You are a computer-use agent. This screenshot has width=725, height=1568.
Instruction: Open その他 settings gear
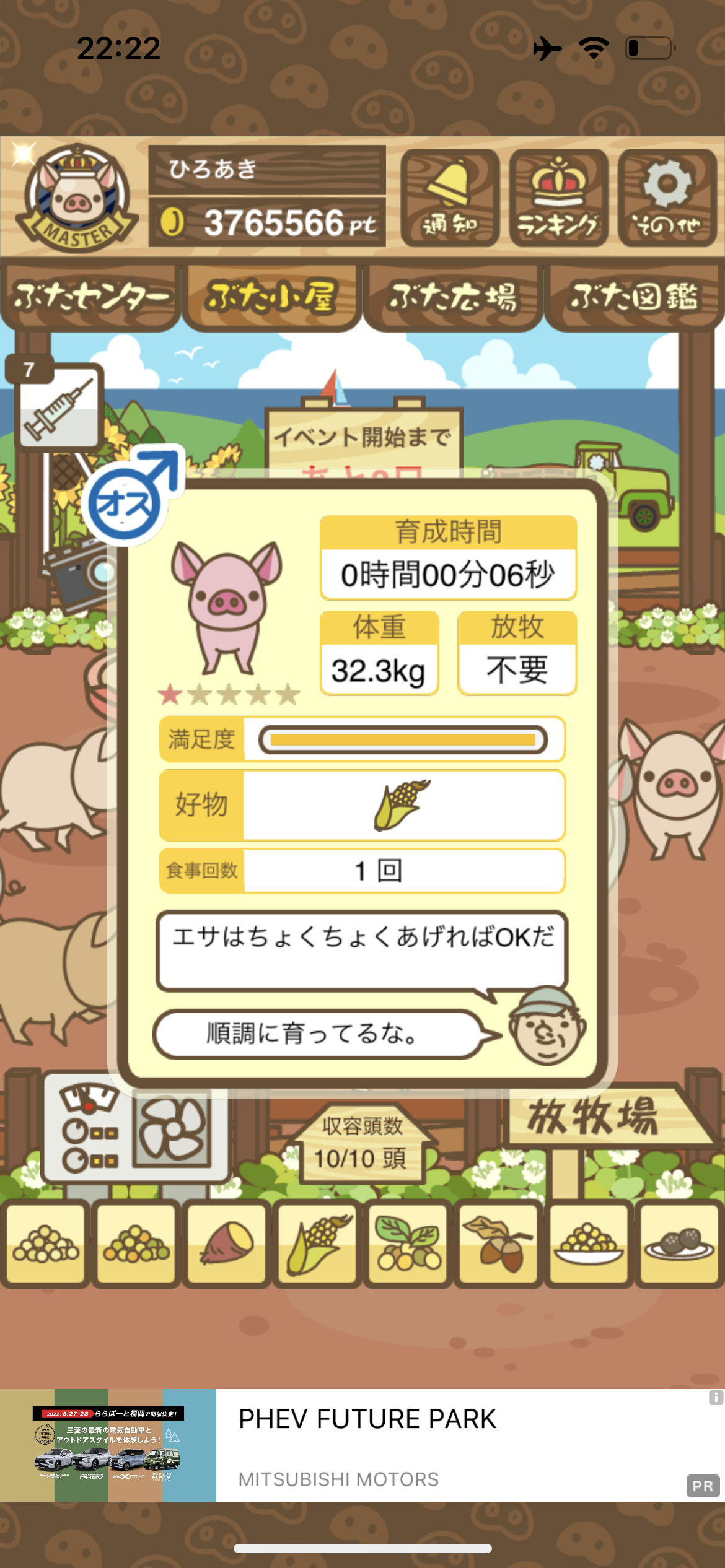coord(667,198)
